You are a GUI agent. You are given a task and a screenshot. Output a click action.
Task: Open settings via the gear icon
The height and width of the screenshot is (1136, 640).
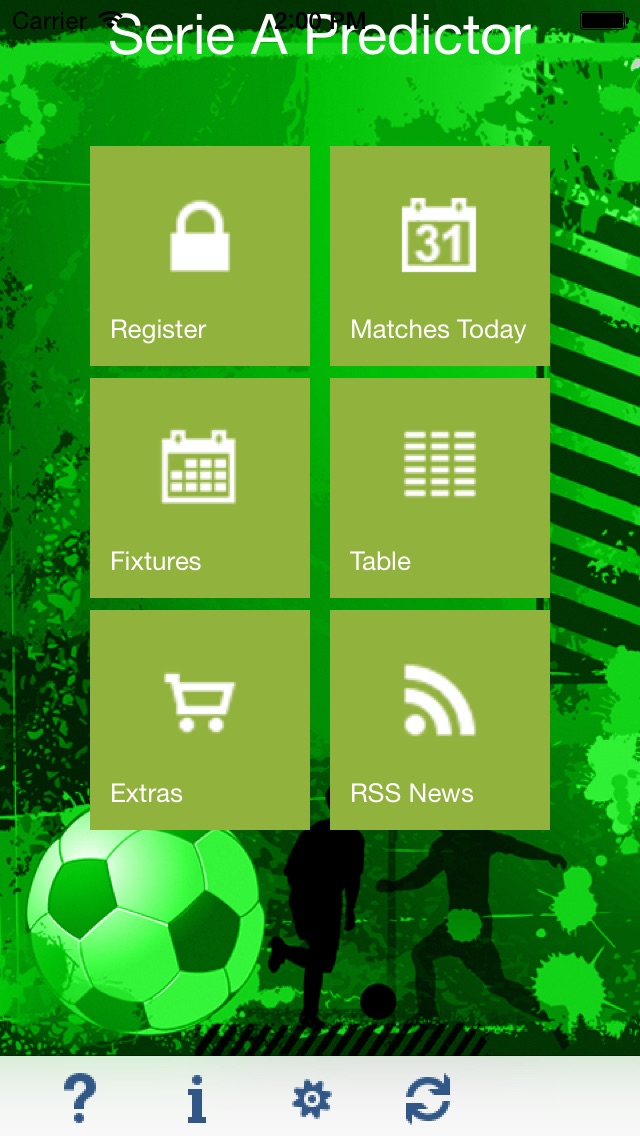[x=312, y=1099]
